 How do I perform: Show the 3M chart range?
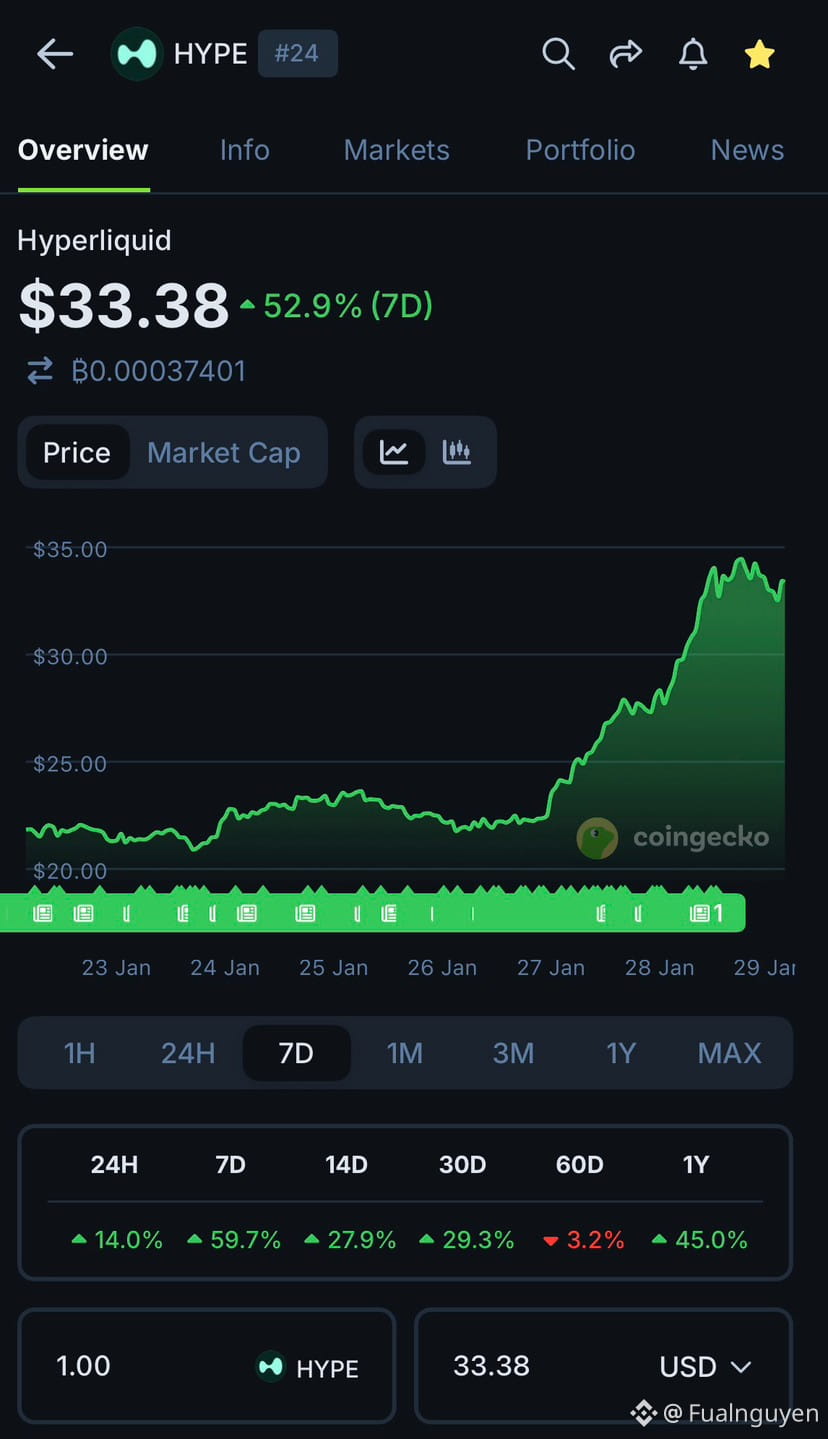coord(513,1053)
